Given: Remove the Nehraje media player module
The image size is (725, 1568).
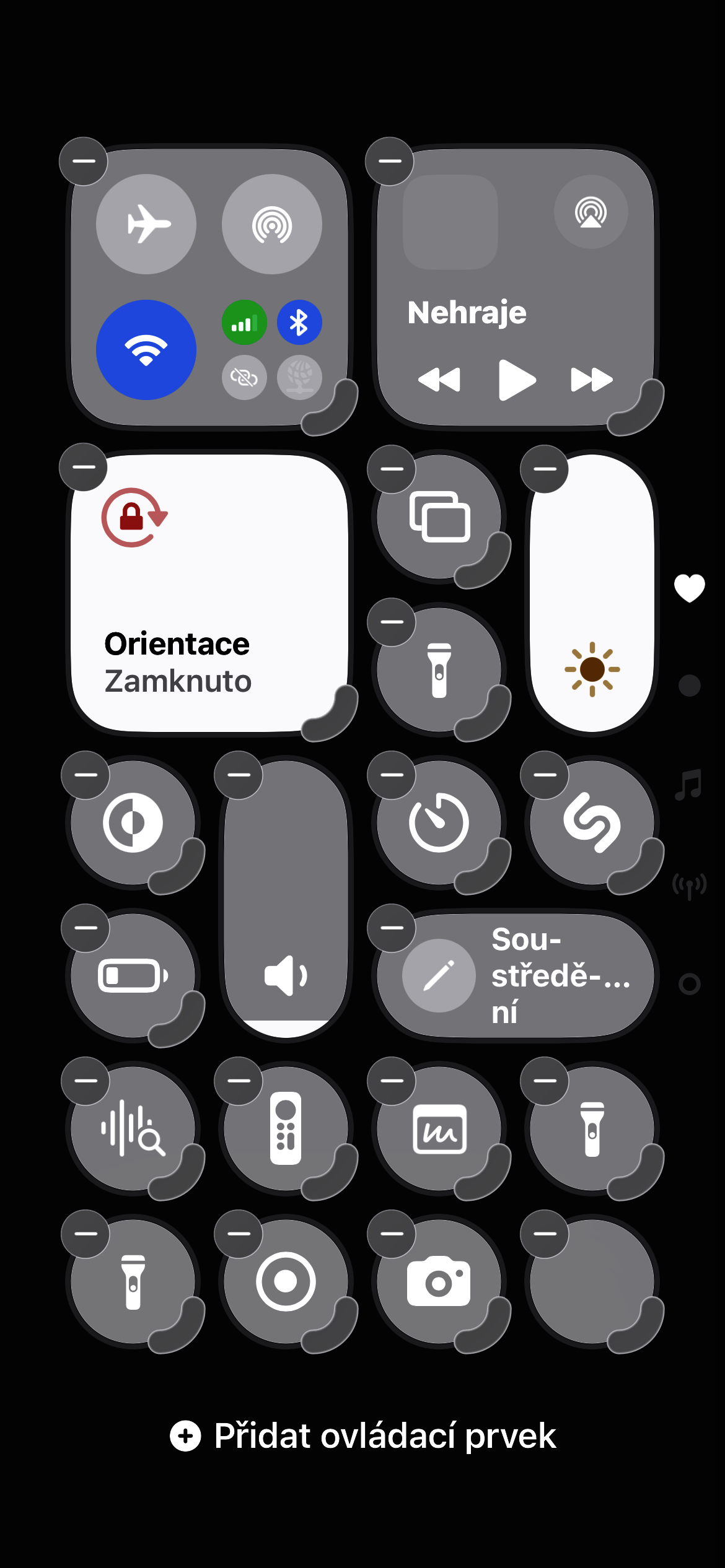Looking at the screenshot, I should [x=390, y=161].
